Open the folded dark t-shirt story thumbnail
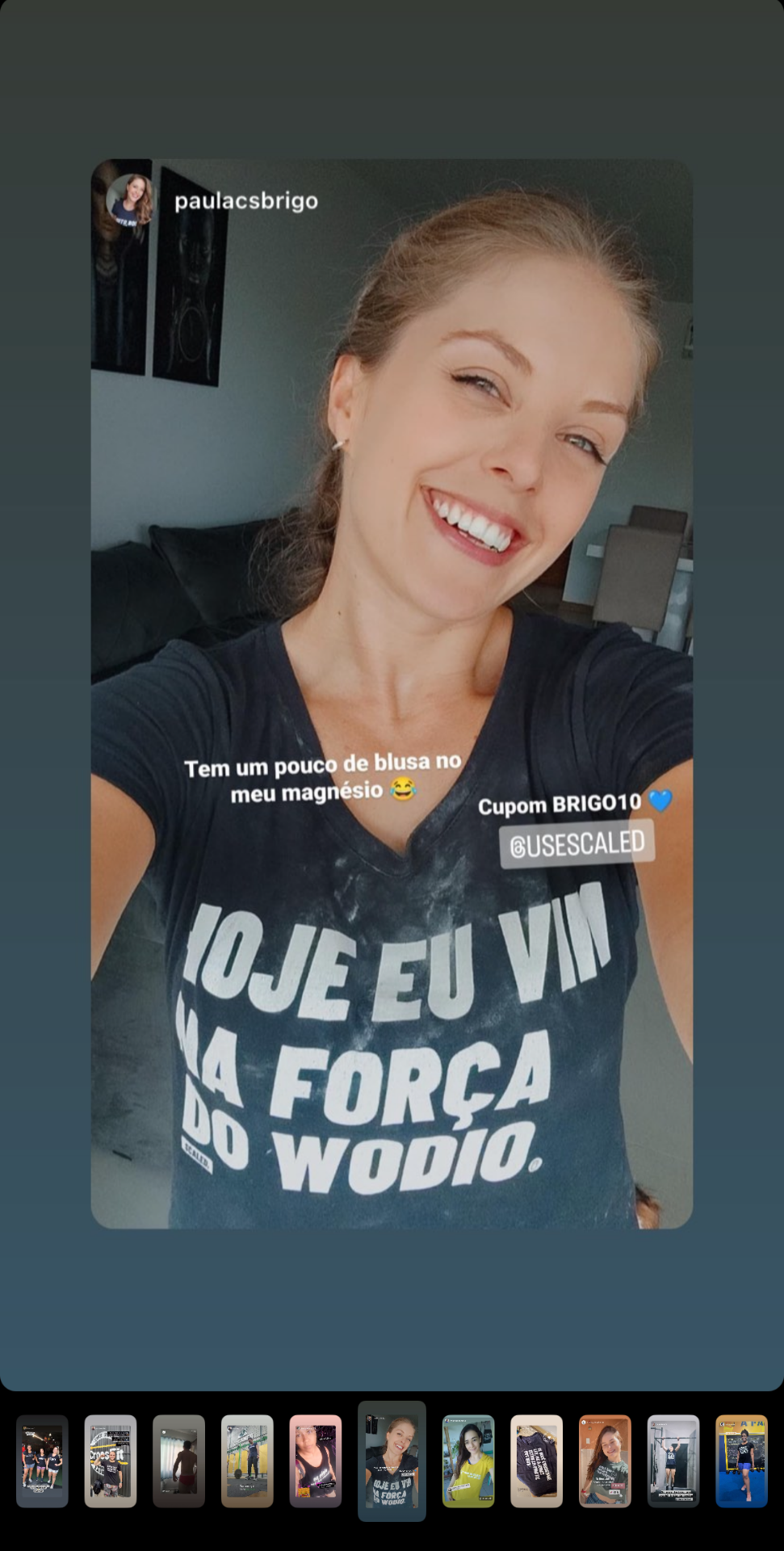784x1551 pixels. point(536,1461)
